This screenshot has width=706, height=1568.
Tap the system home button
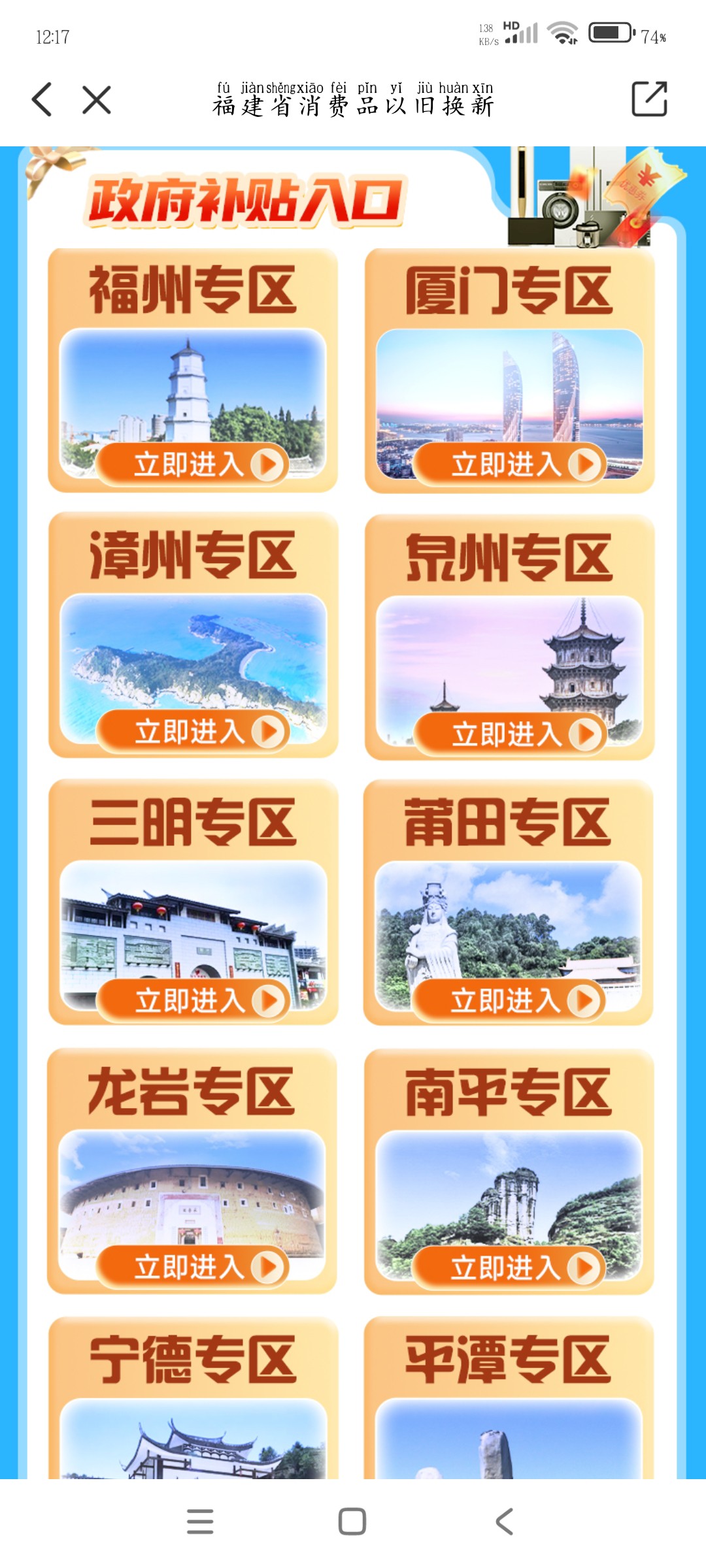tap(352, 1522)
